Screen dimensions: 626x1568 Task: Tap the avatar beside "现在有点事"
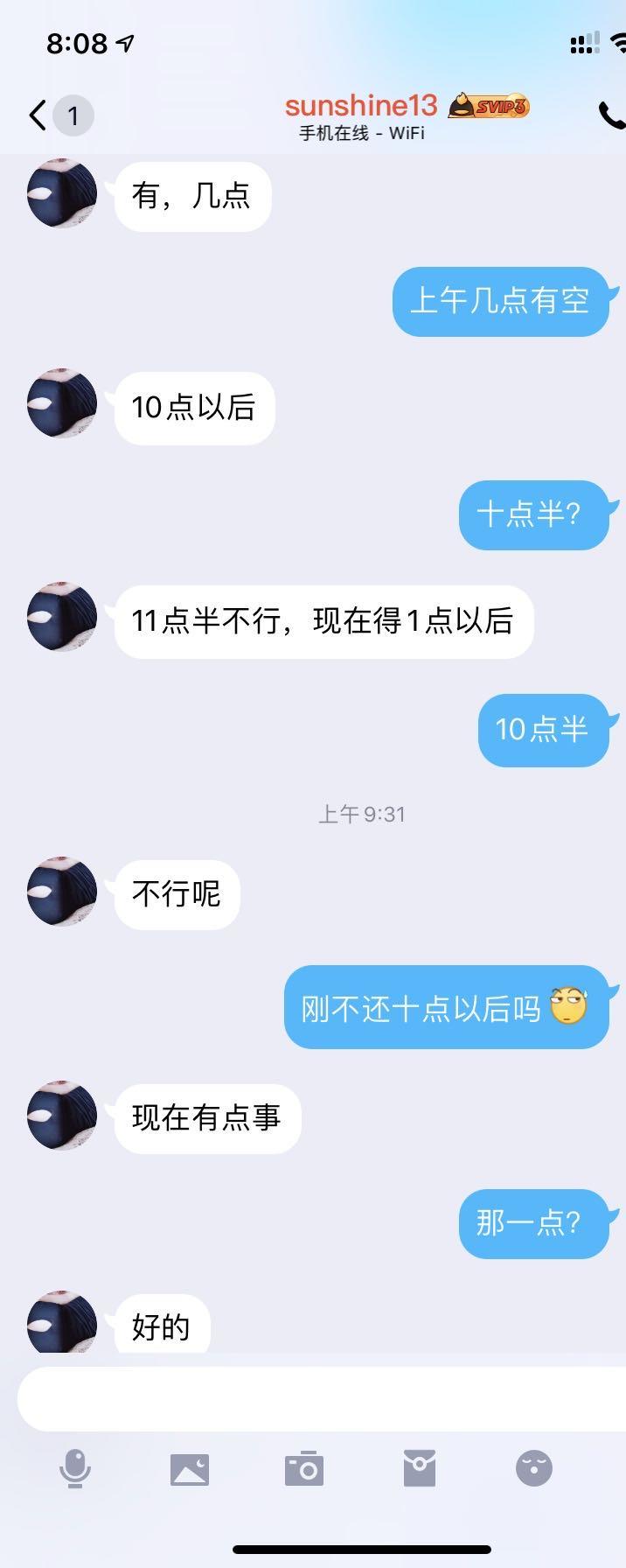62,1116
